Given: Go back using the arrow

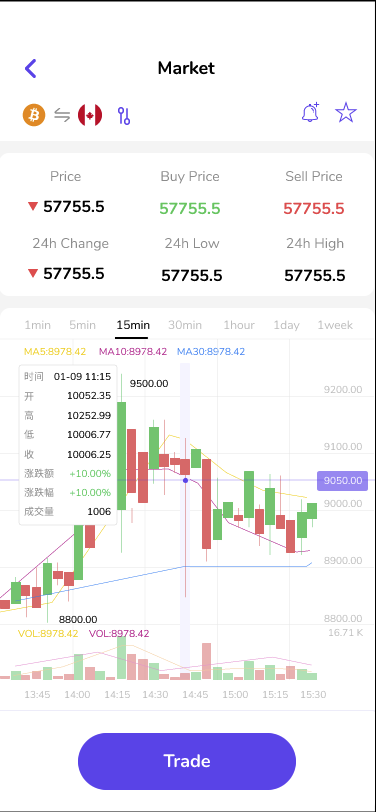Looking at the screenshot, I should (x=31, y=68).
